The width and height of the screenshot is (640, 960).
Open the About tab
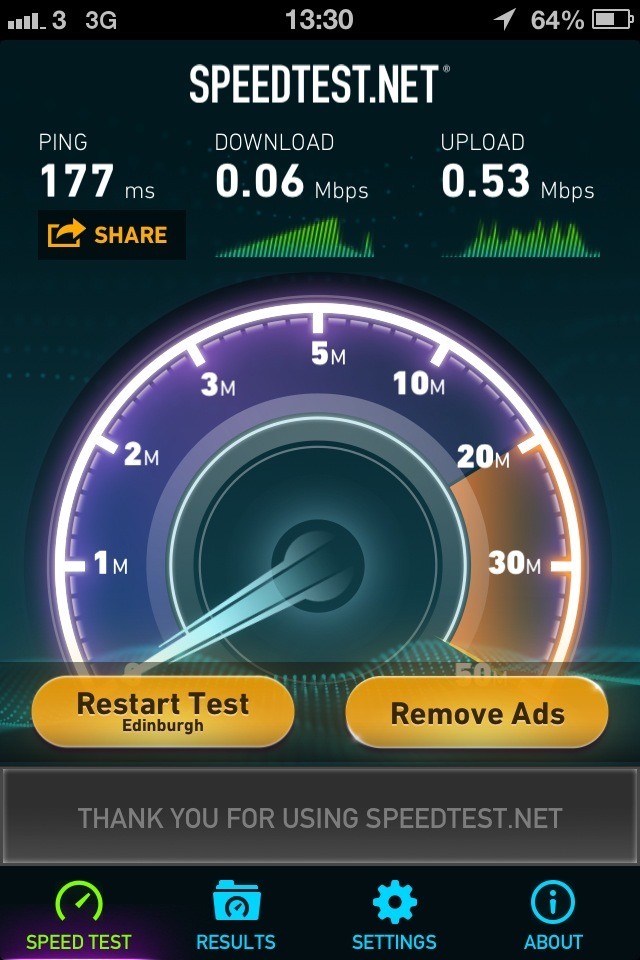pyautogui.click(x=553, y=915)
